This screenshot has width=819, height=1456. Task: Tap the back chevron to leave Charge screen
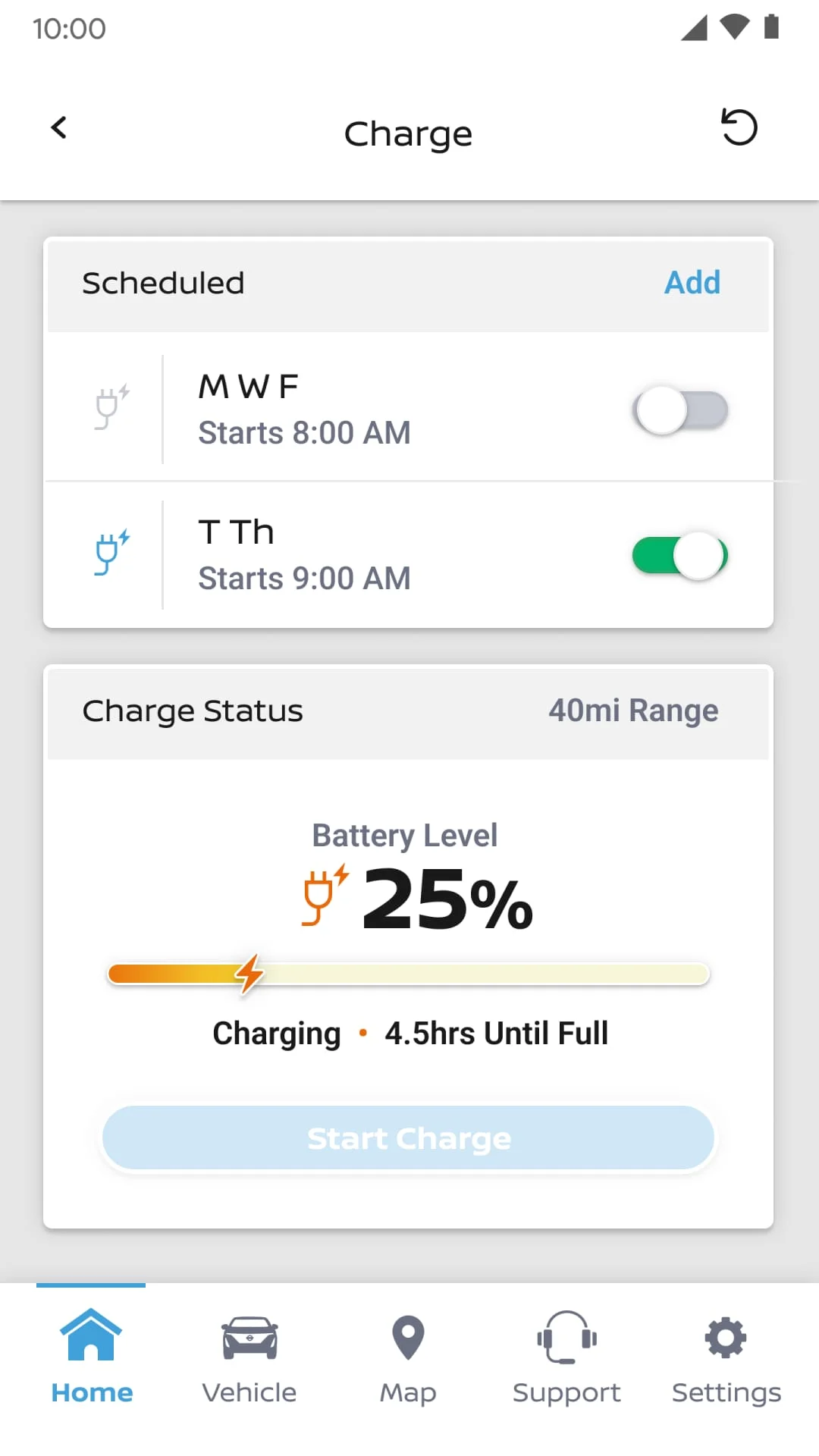click(59, 127)
